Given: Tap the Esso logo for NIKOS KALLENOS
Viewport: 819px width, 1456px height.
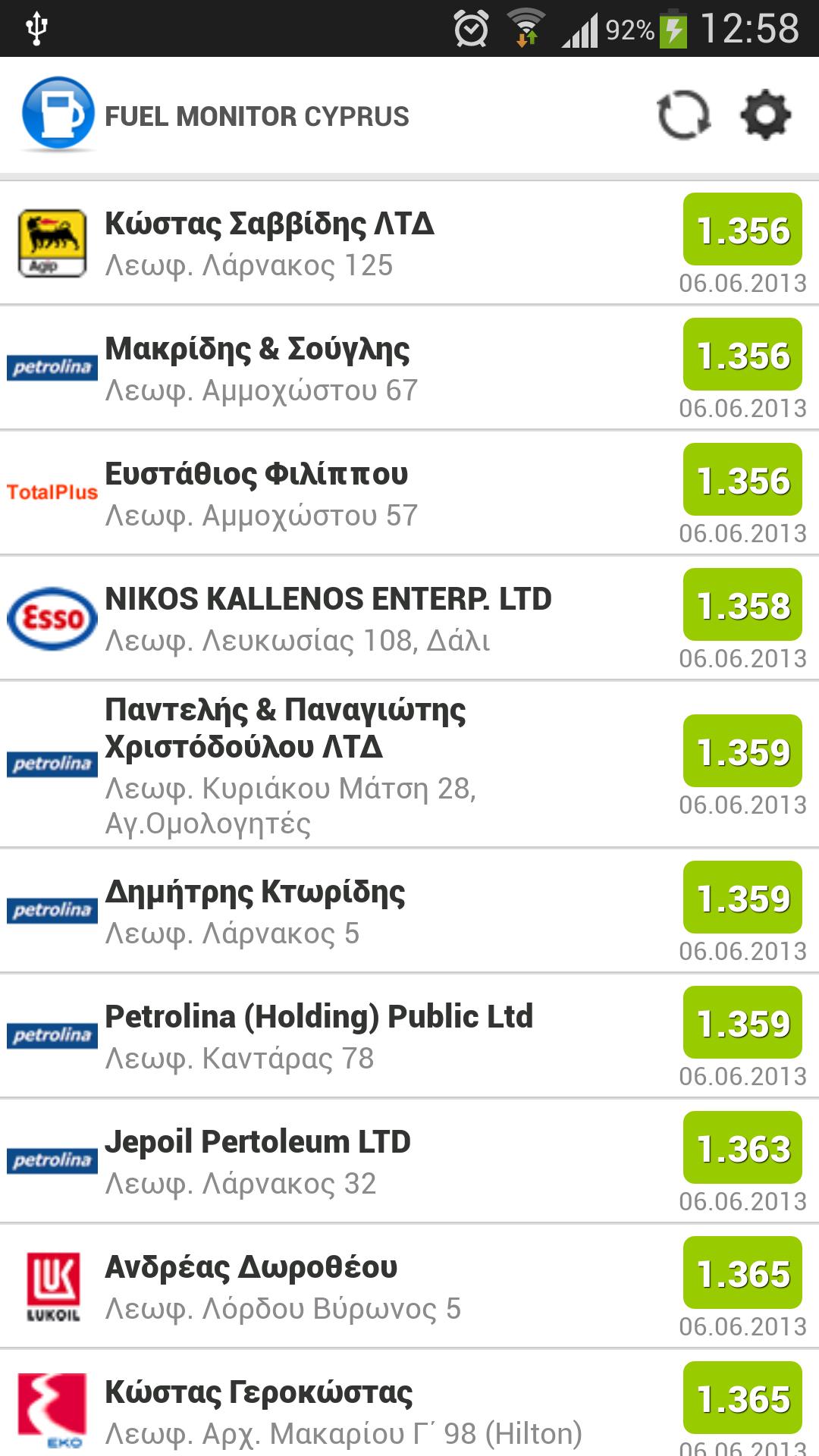Looking at the screenshot, I should click(x=52, y=618).
